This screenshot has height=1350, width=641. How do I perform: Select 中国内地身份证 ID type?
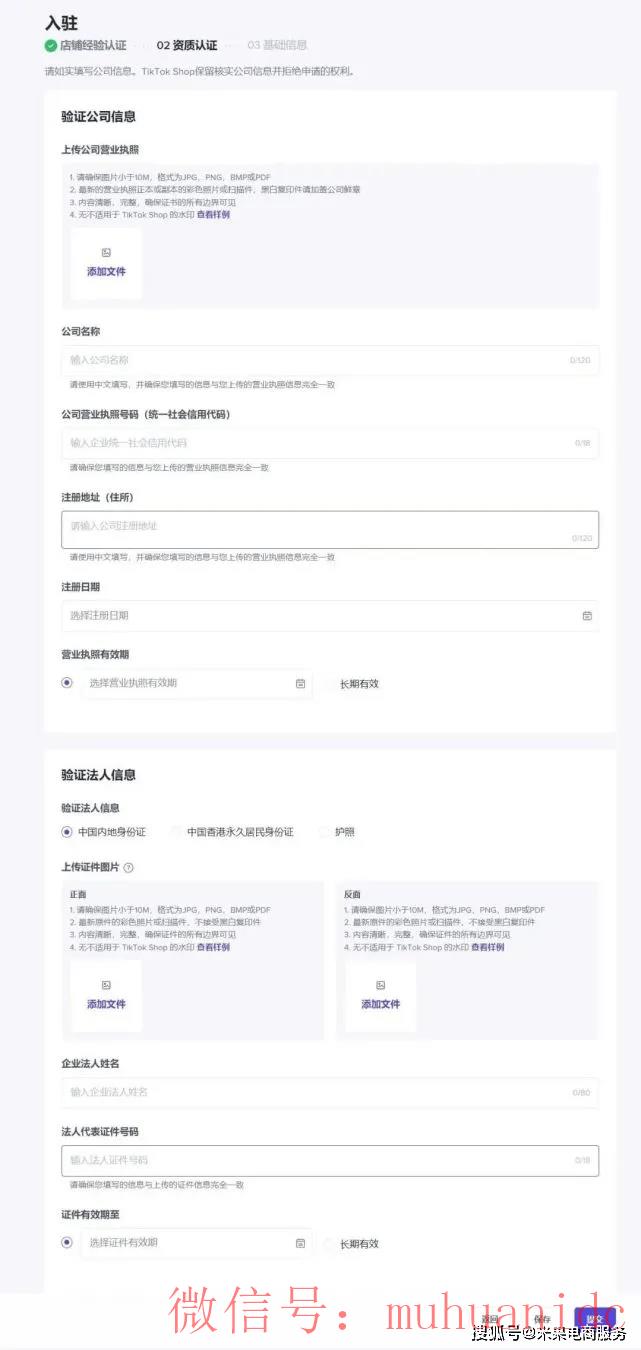[x=67, y=832]
